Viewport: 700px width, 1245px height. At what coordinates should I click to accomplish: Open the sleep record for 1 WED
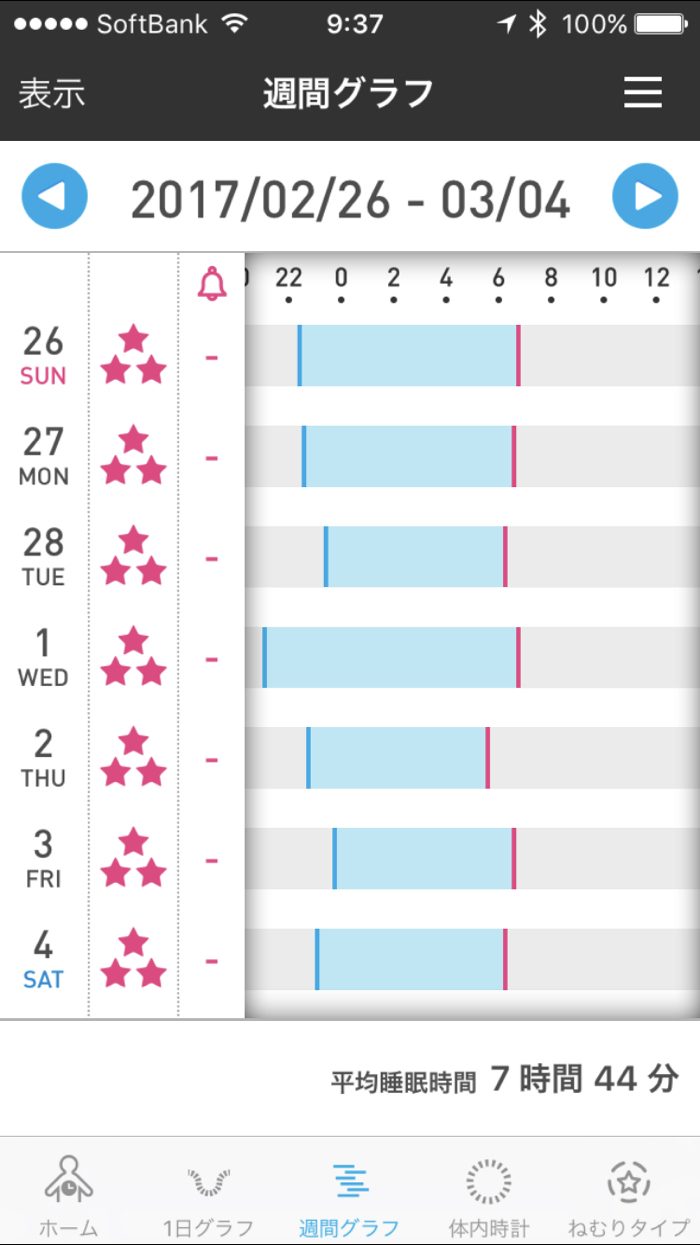tap(391, 658)
